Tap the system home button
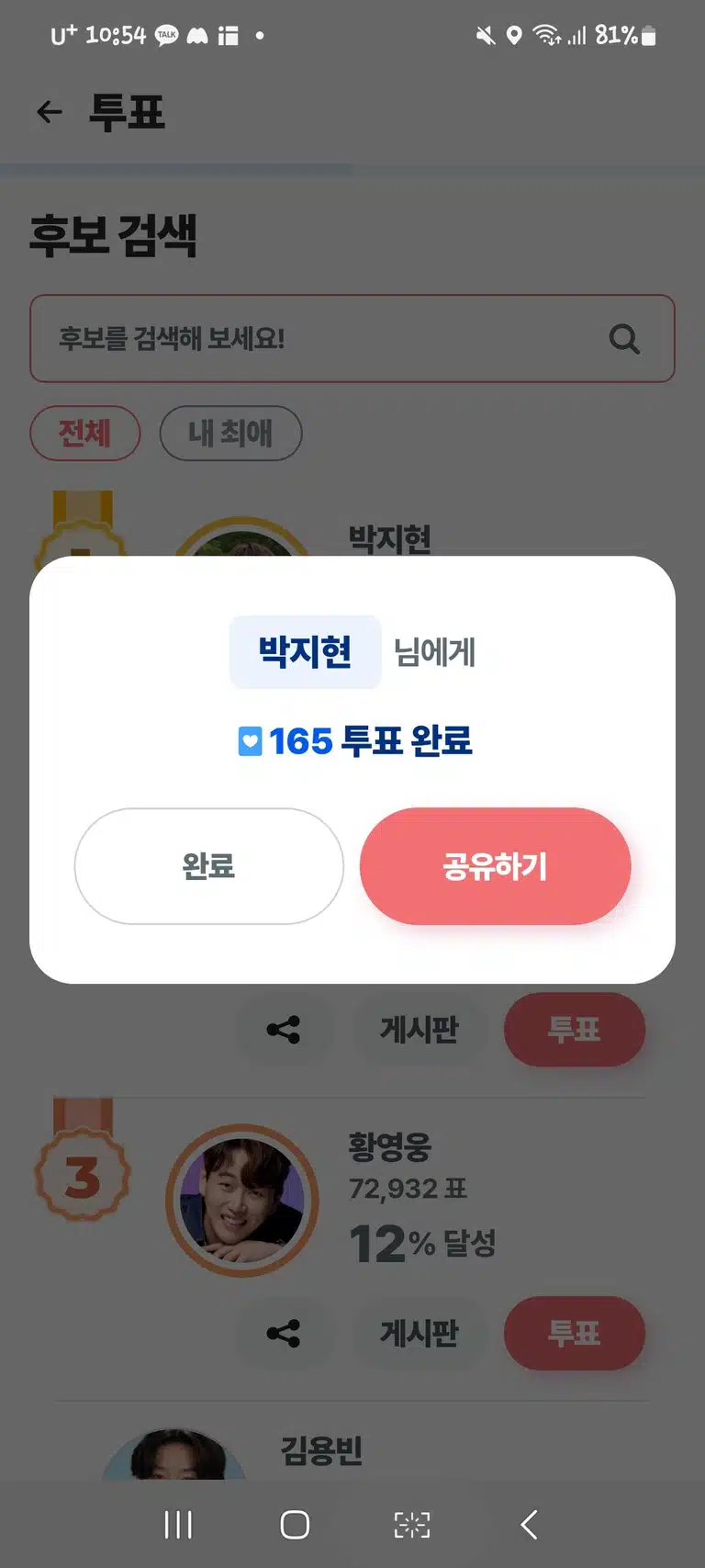 tap(295, 1525)
